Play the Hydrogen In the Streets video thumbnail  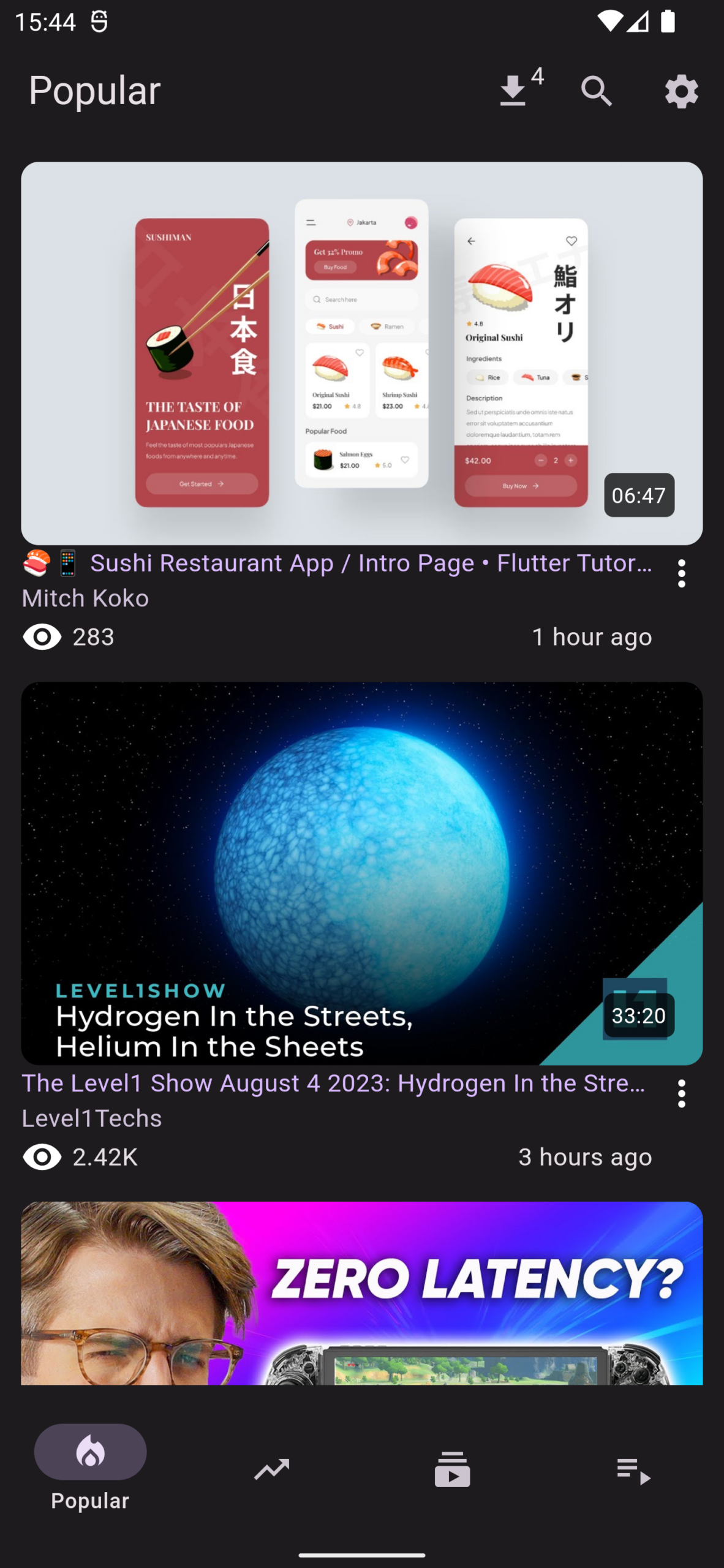click(x=361, y=873)
